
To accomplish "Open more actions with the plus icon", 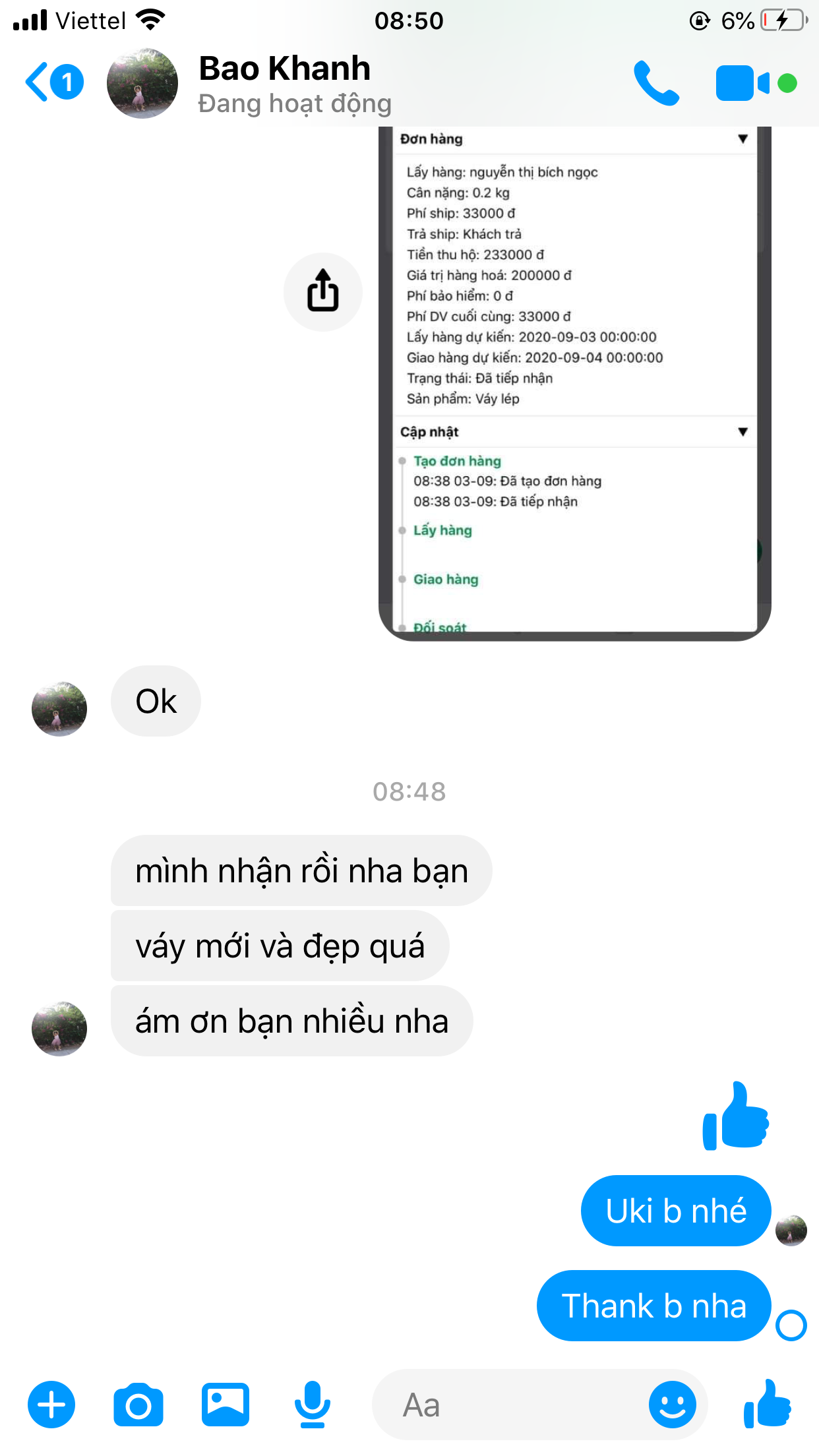I will [51, 1405].
